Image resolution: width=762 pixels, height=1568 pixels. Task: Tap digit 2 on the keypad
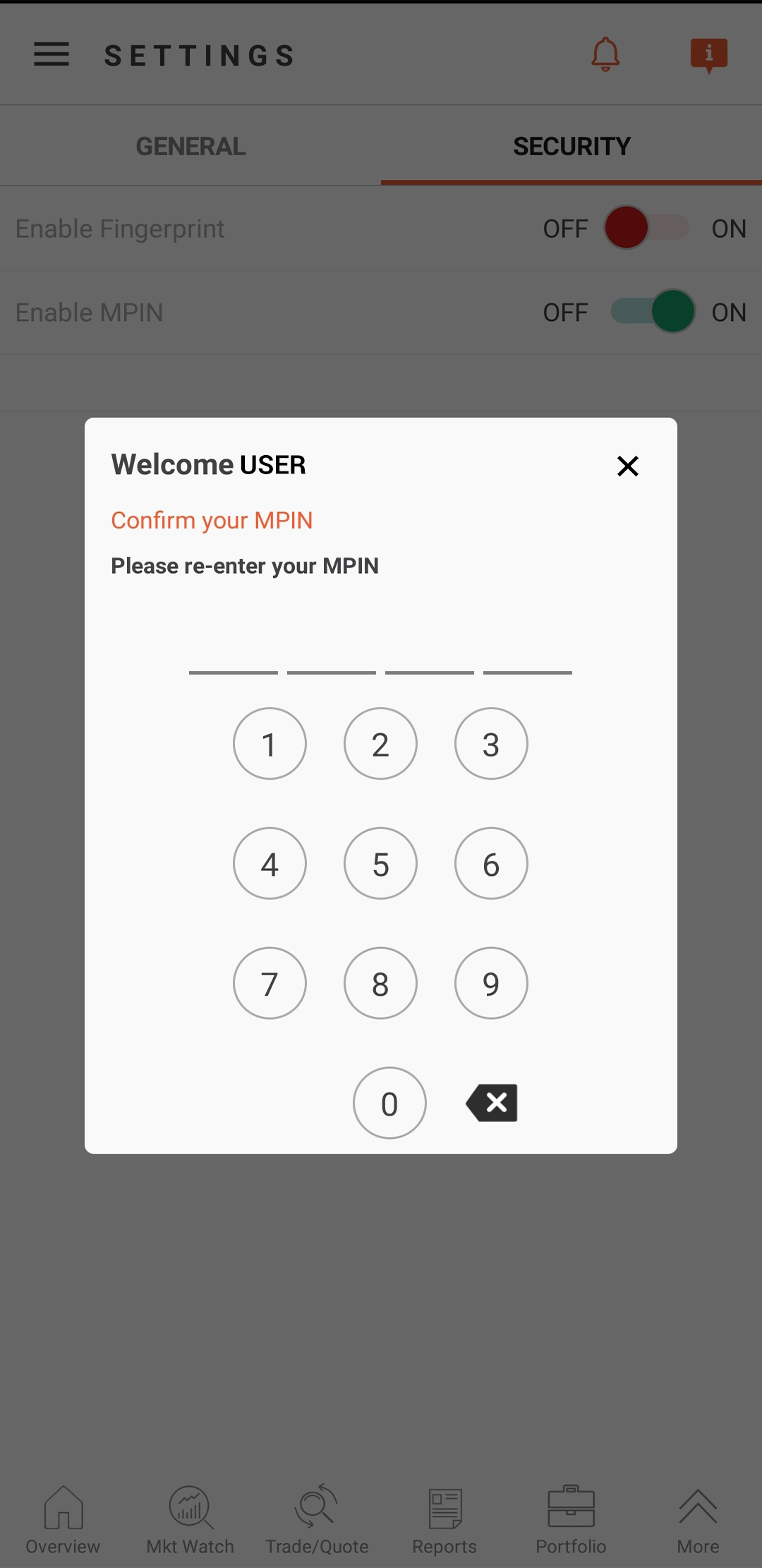pyautogui.click(x=380, y=744)
